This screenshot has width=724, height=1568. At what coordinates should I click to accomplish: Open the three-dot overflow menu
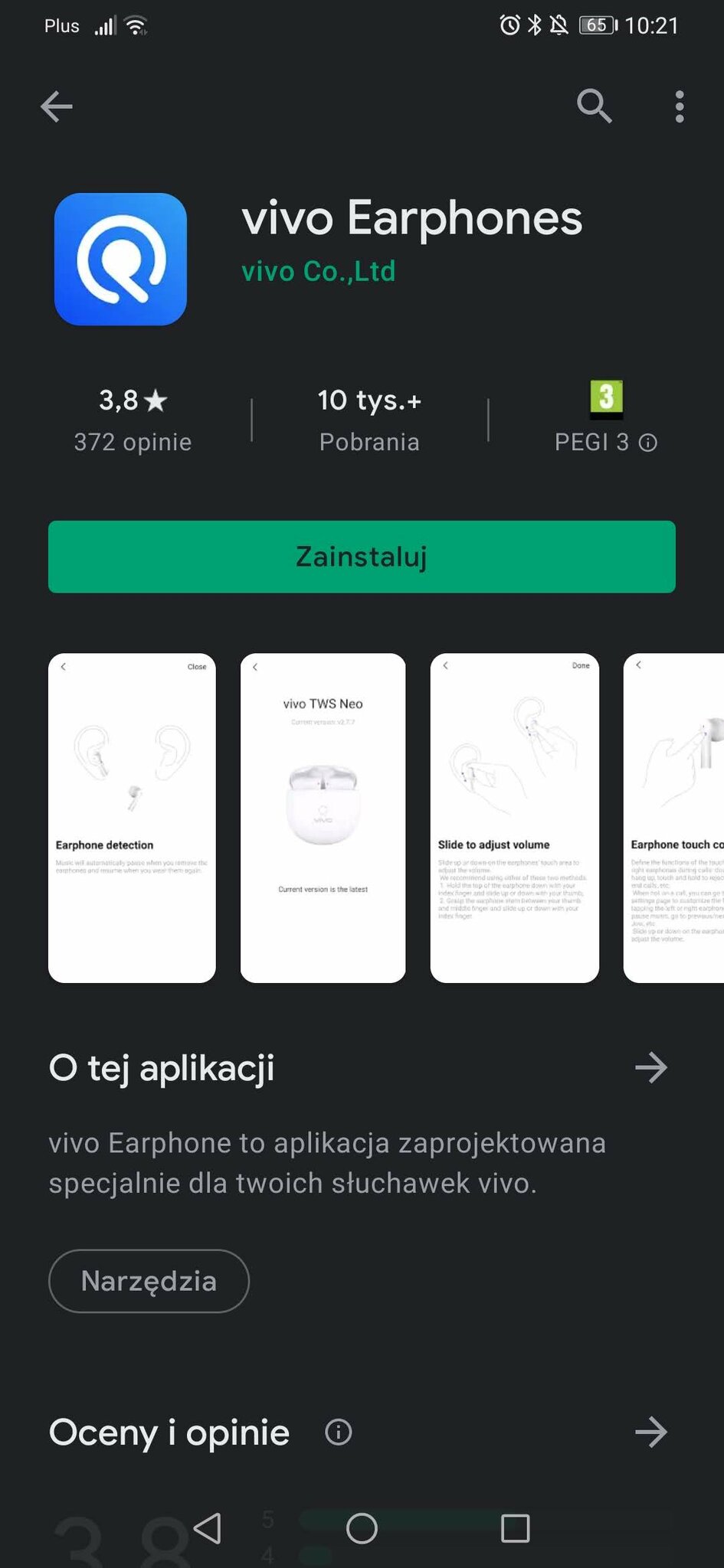coord(679,106)
